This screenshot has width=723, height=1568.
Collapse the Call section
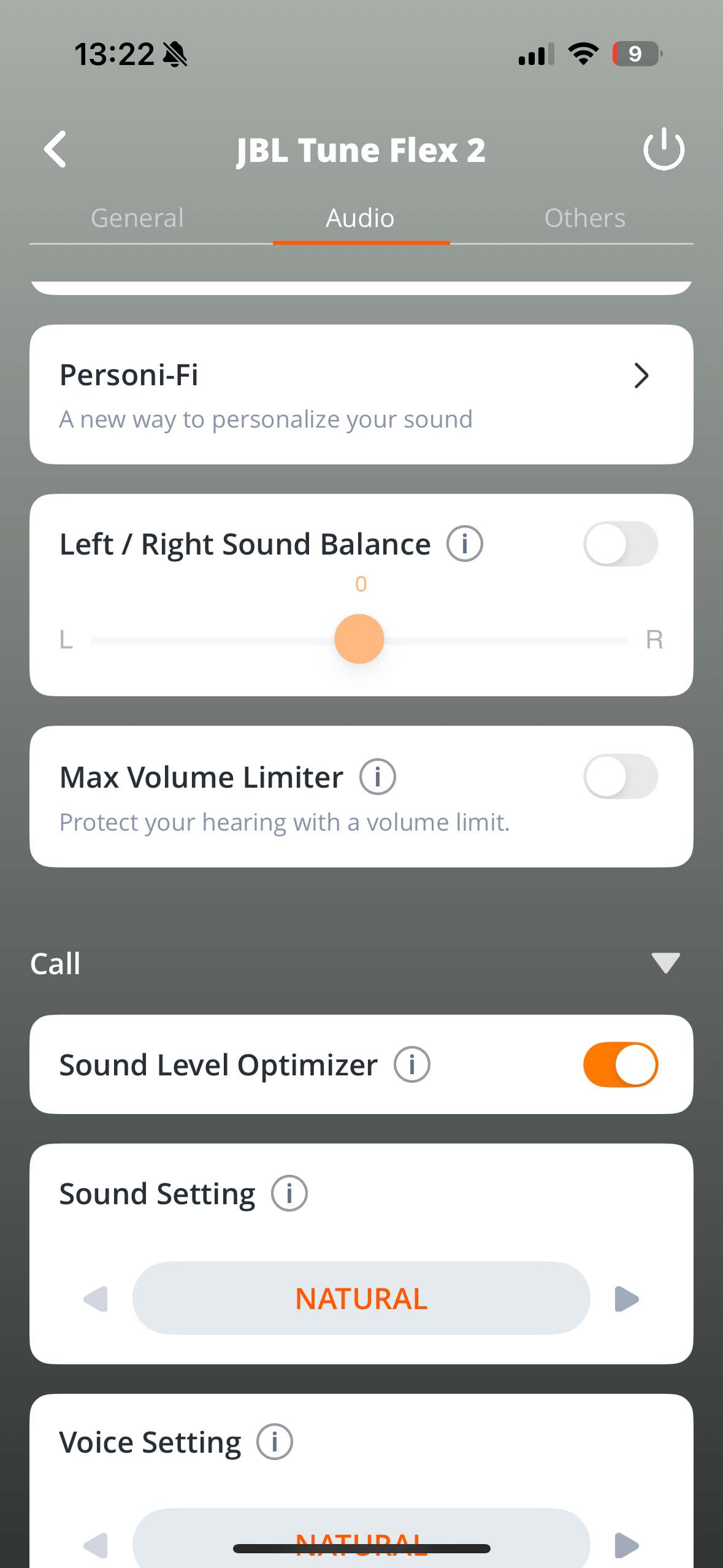665,963
